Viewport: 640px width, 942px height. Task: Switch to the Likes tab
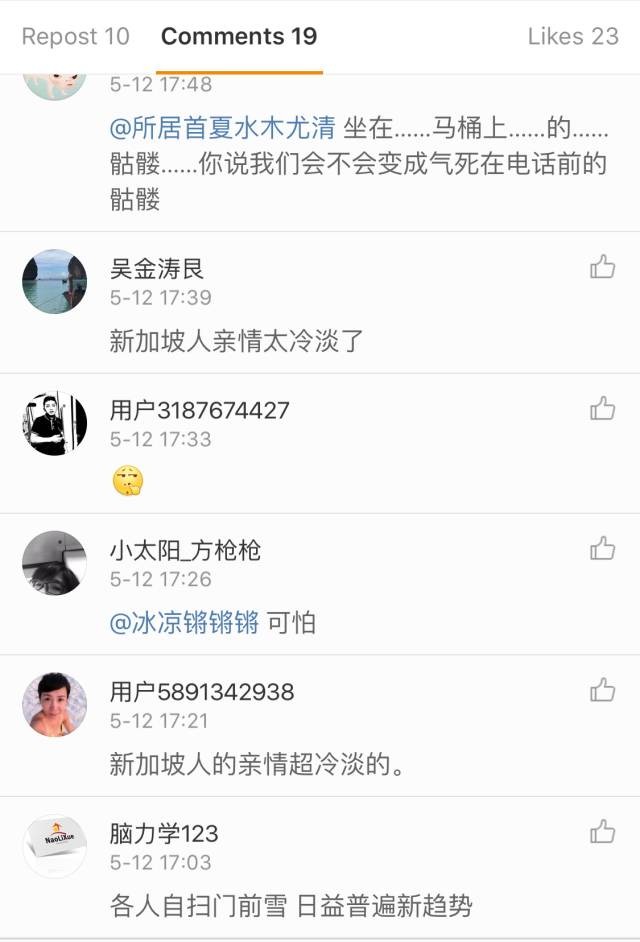573,37
